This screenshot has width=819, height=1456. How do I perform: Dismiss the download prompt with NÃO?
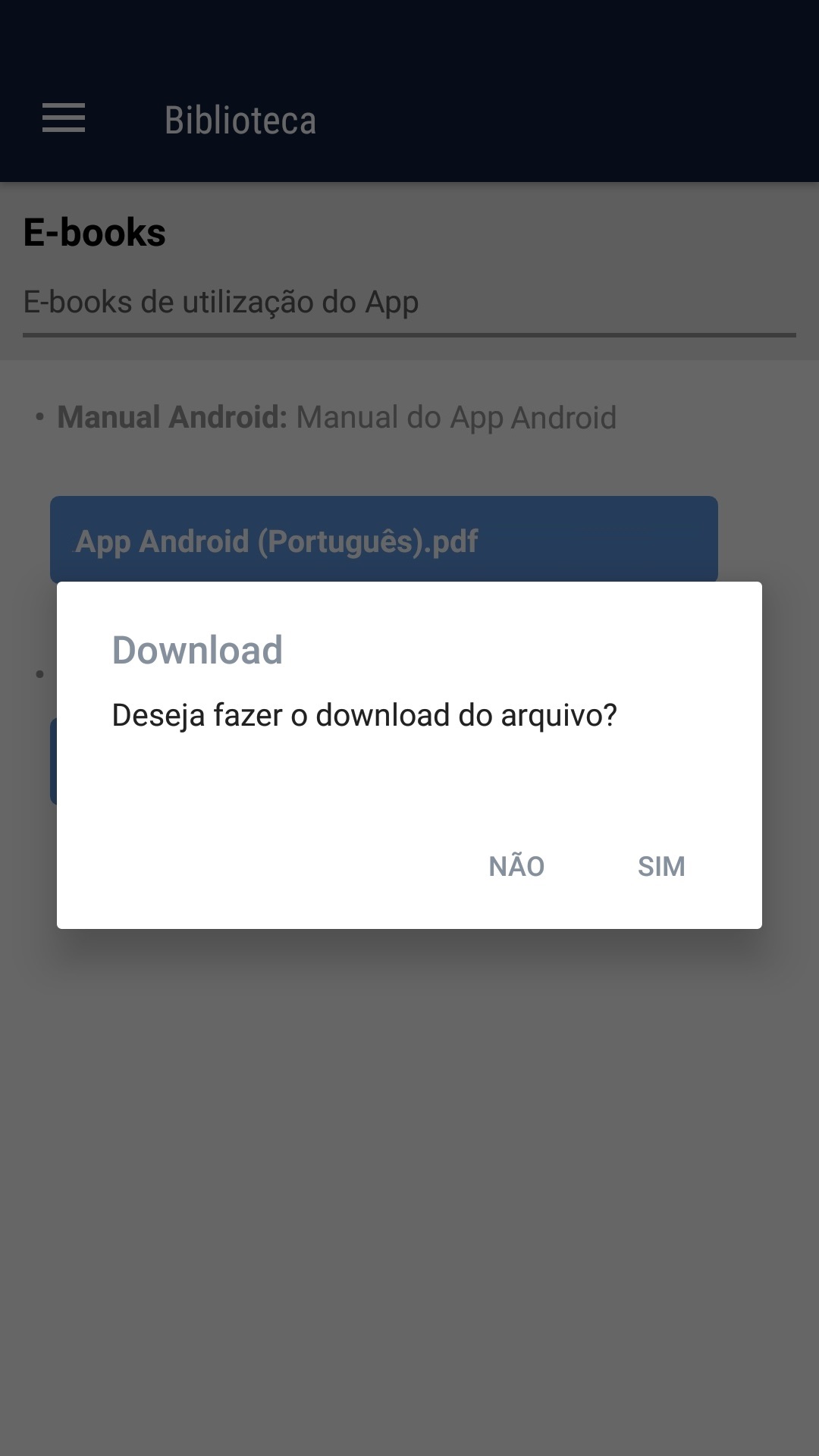click(x=516, y=866)
